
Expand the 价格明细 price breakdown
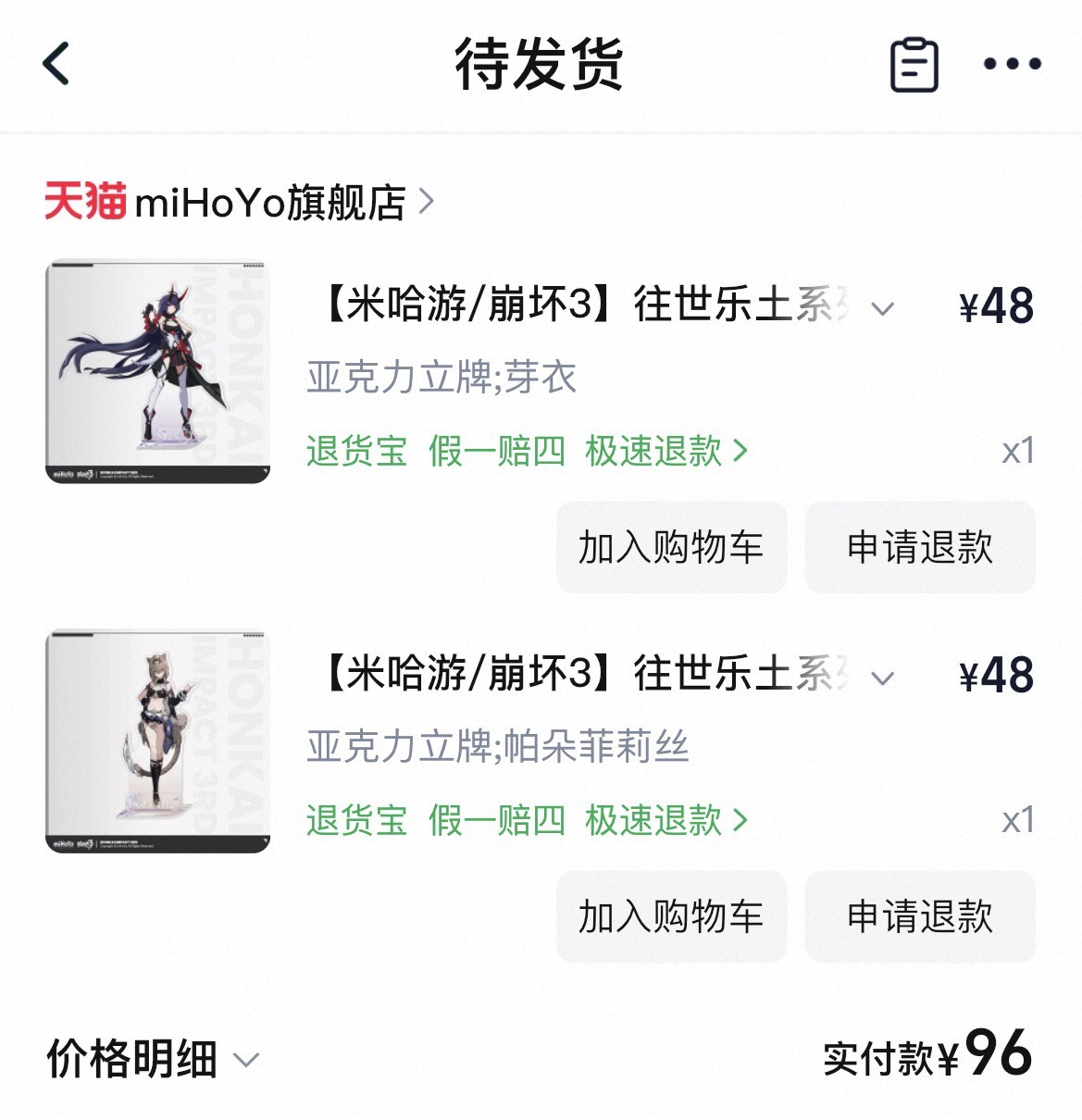154,1060
